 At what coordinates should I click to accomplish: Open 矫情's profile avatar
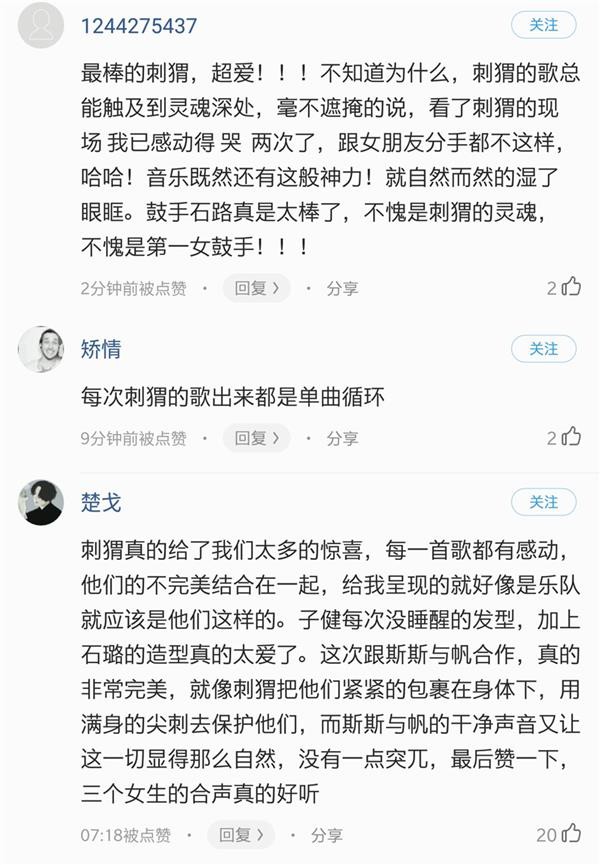40,349
